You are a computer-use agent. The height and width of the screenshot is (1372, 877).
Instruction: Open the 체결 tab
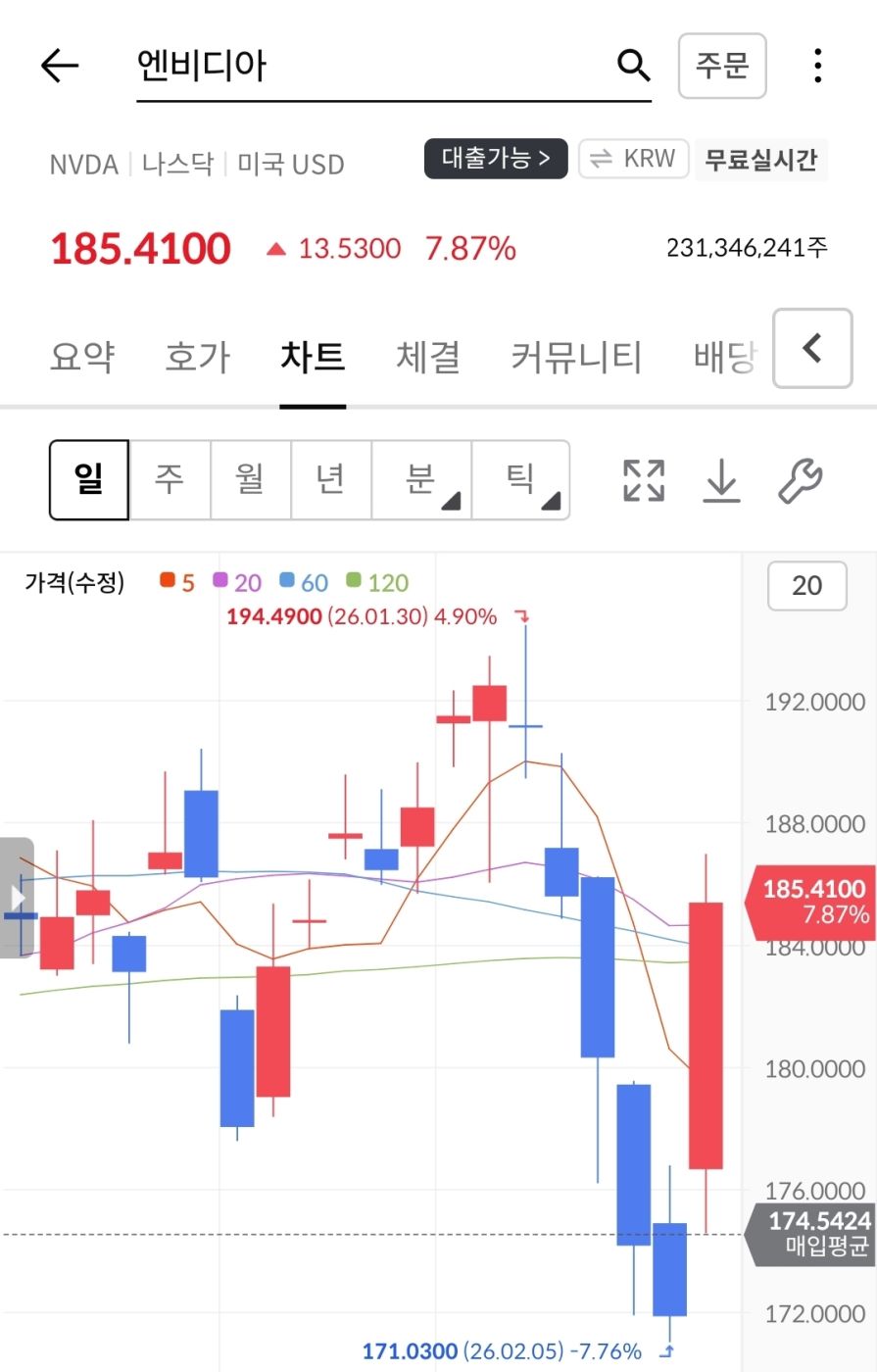tap(428, 357)
